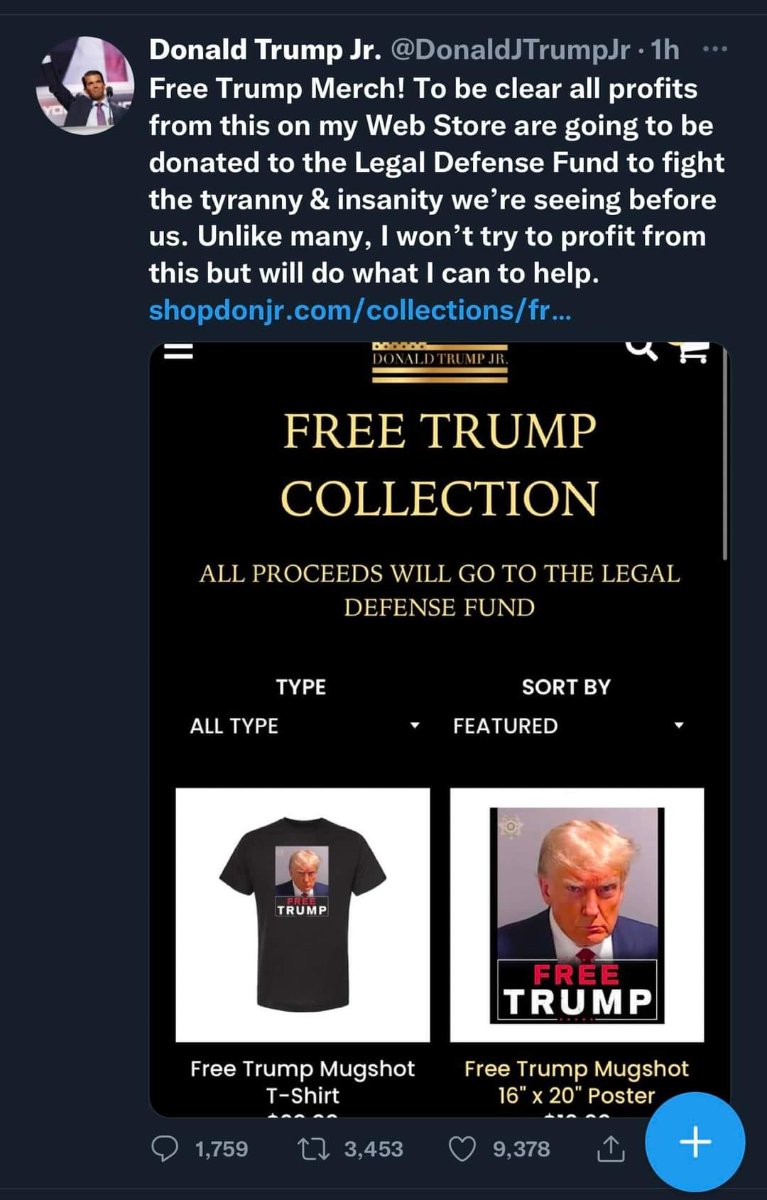Retweet this post
Image resolution: width=767 pixels, height=1200 pixels.
313,1149
